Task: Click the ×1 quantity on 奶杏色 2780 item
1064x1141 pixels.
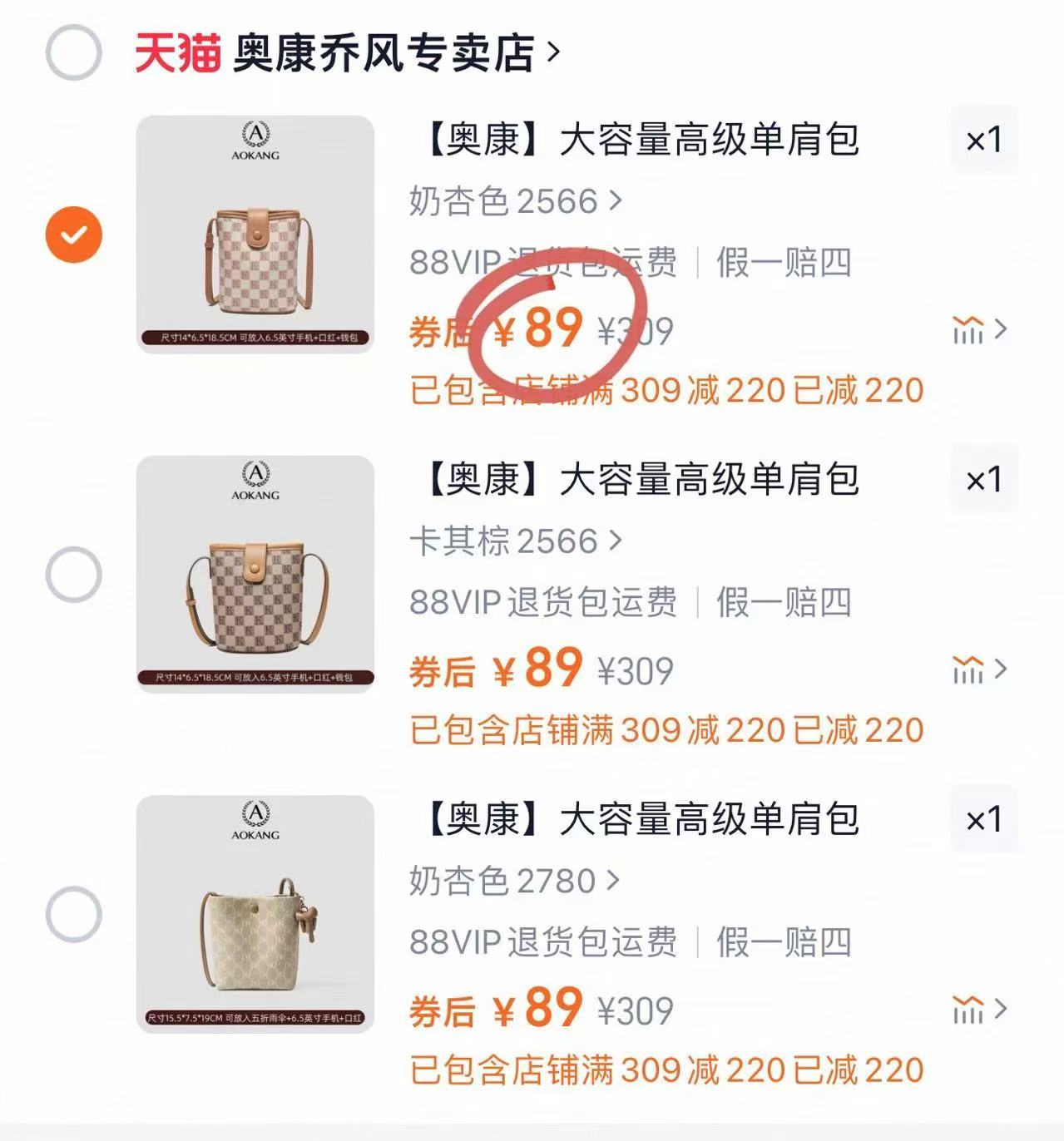Action: (982, 820)
